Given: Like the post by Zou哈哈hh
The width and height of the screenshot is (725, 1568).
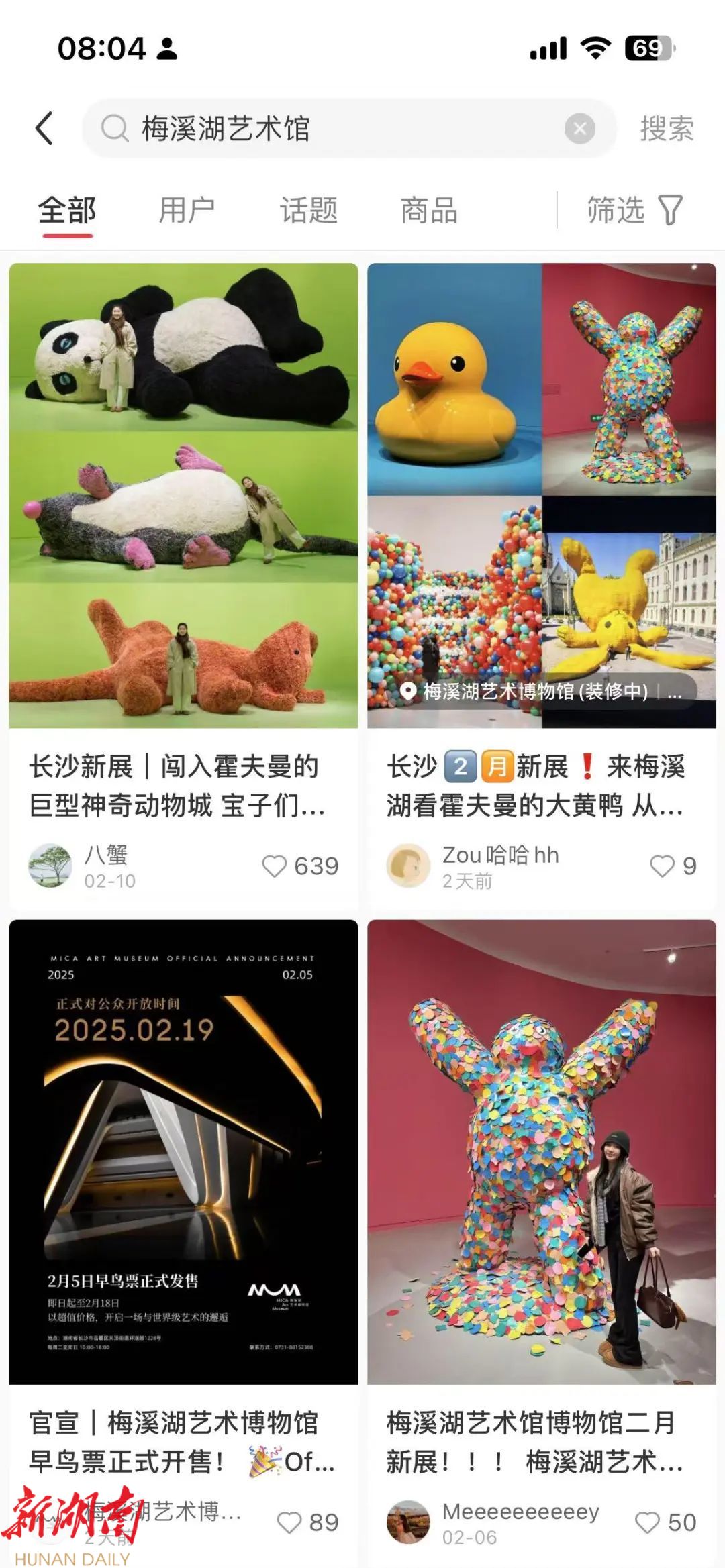Looking at the screenshot, I should click(662, 866).
